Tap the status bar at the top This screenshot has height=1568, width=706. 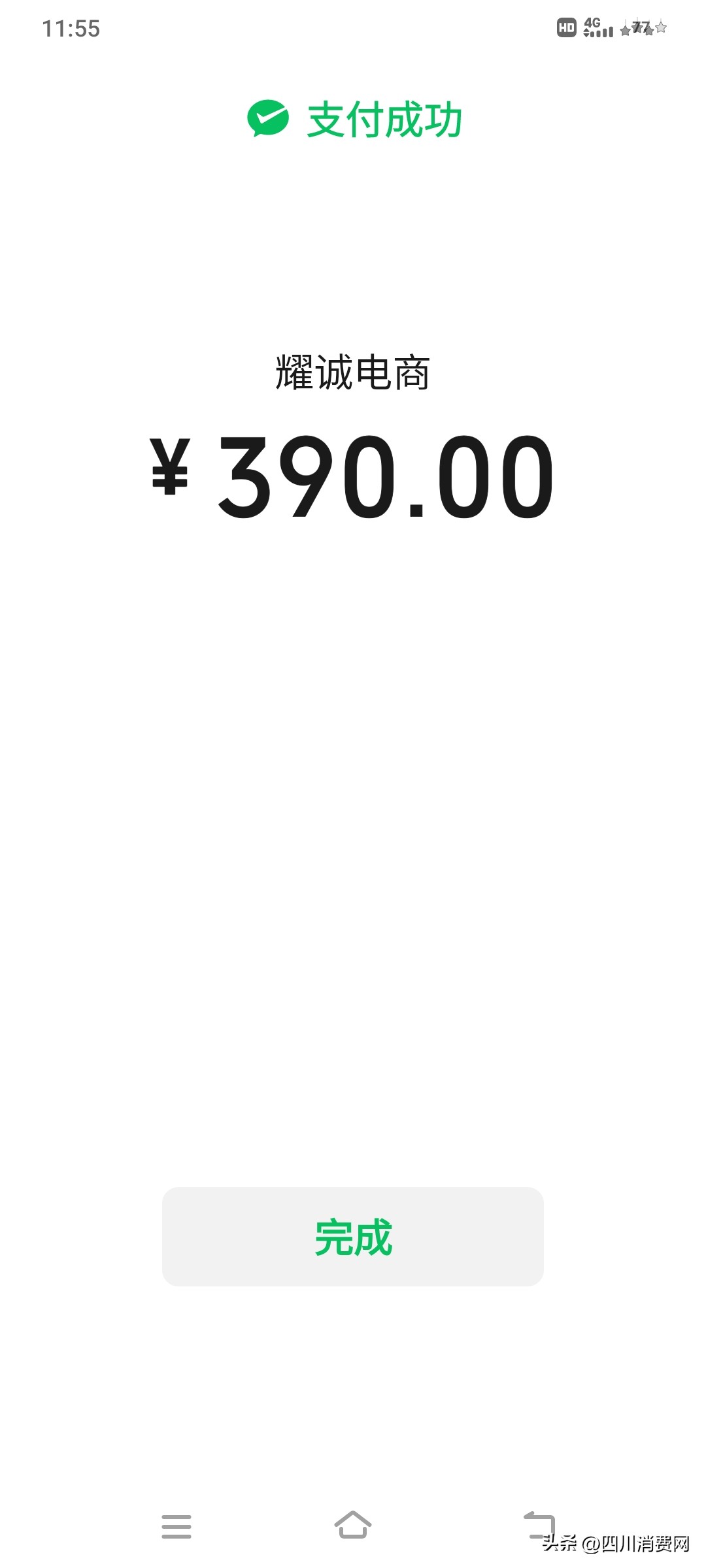[353, 26]
